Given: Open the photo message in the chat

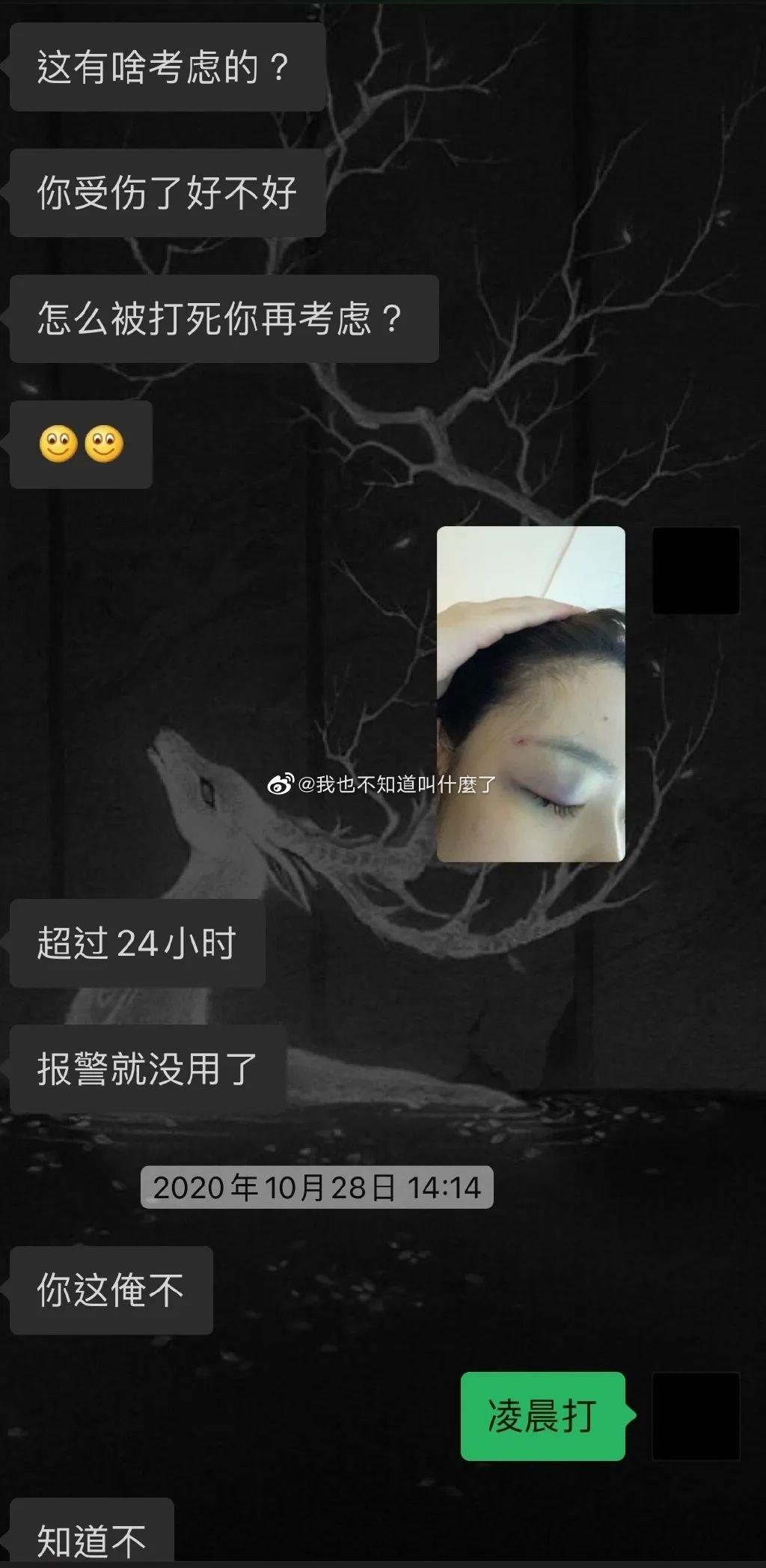Looking at the screenshot, I should [530, 693].
